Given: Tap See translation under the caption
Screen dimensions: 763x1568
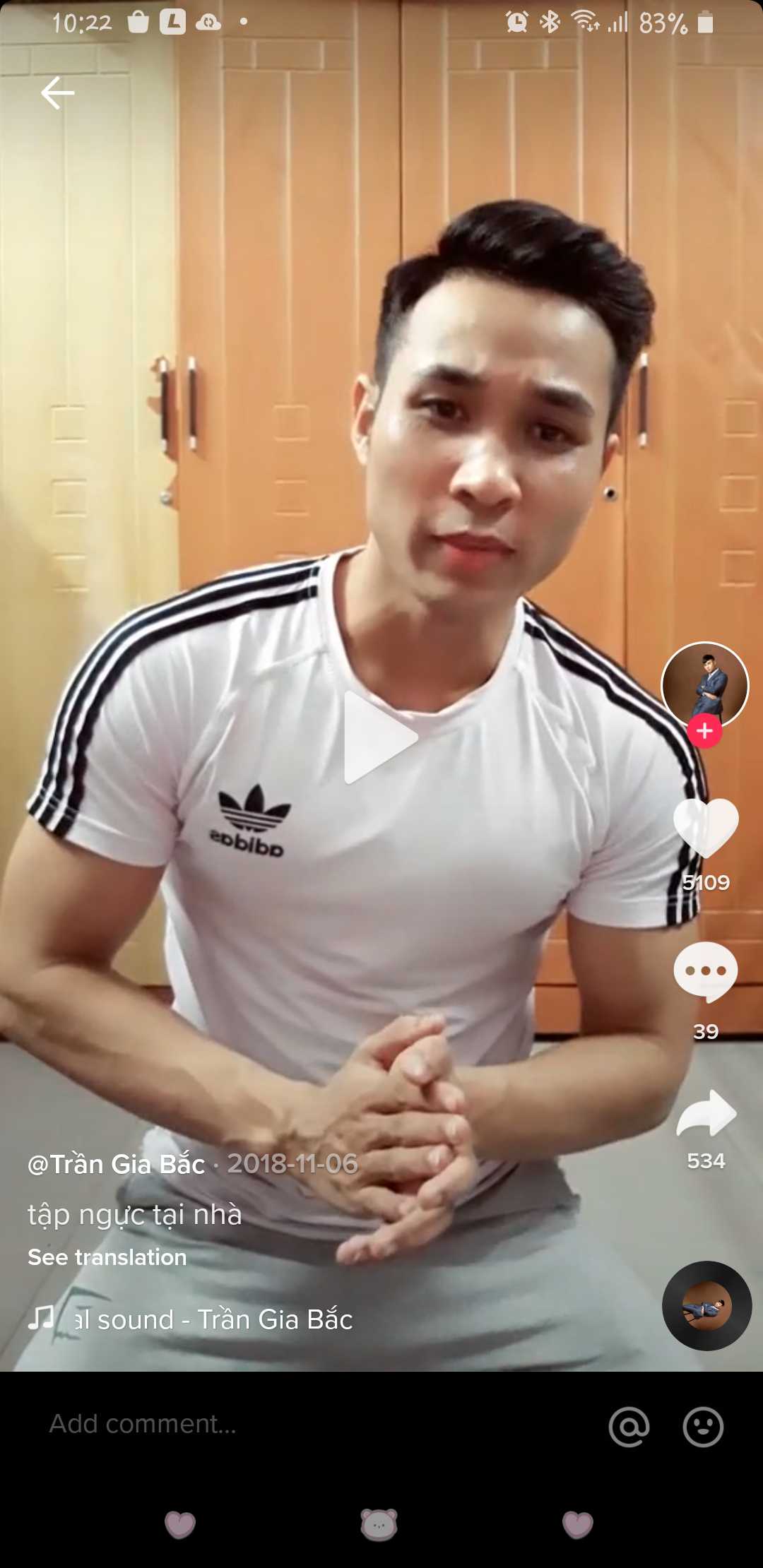Looking at the screenshot, I should click(x=107, y=1257).
